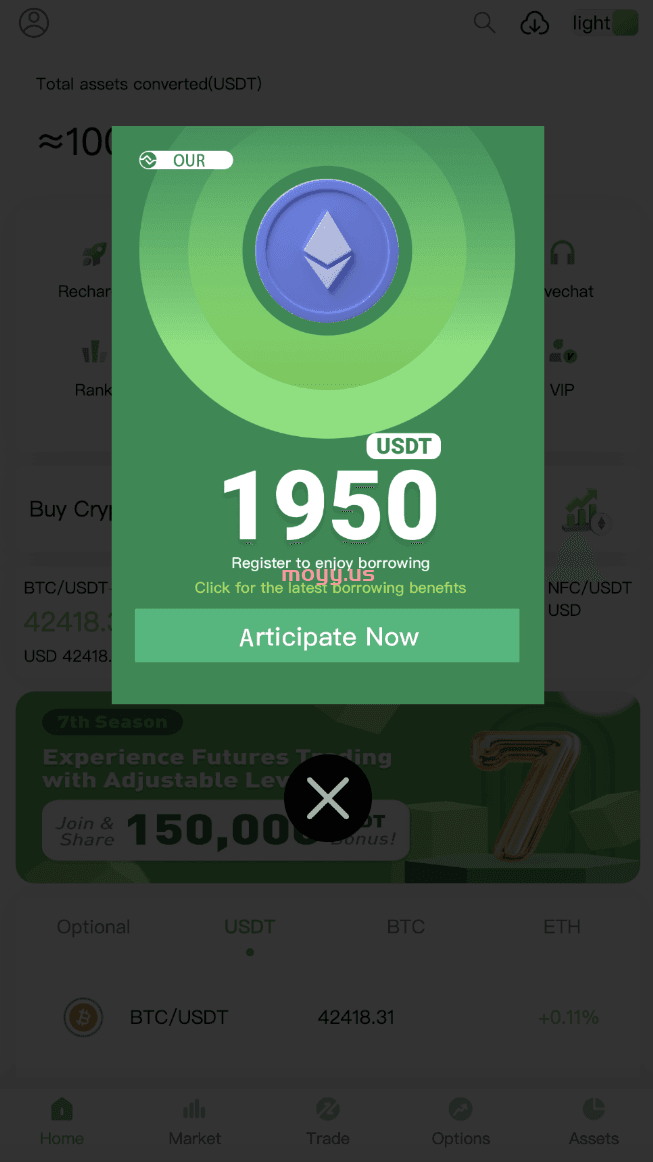Go to the Home tab
The image size is (653, 1162).
point(62,1122)
